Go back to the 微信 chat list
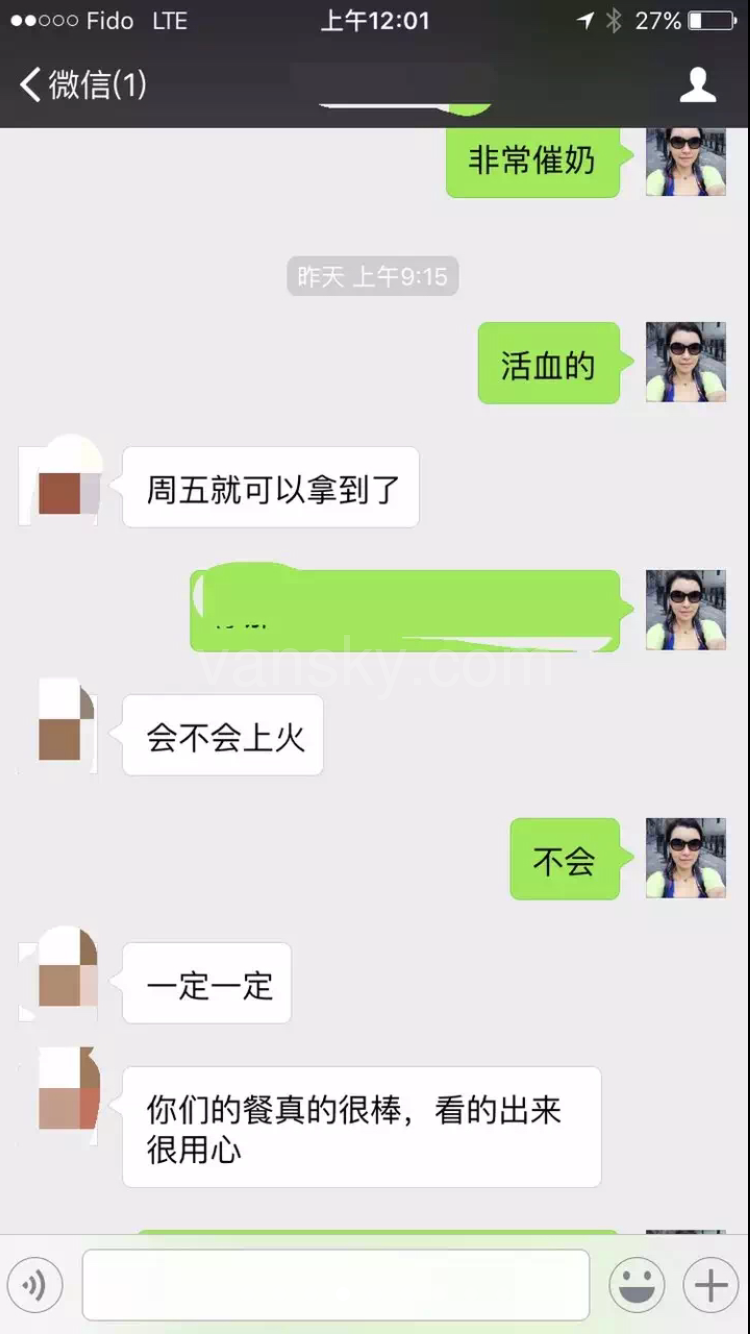750x1334 pixels. point(82,85)
